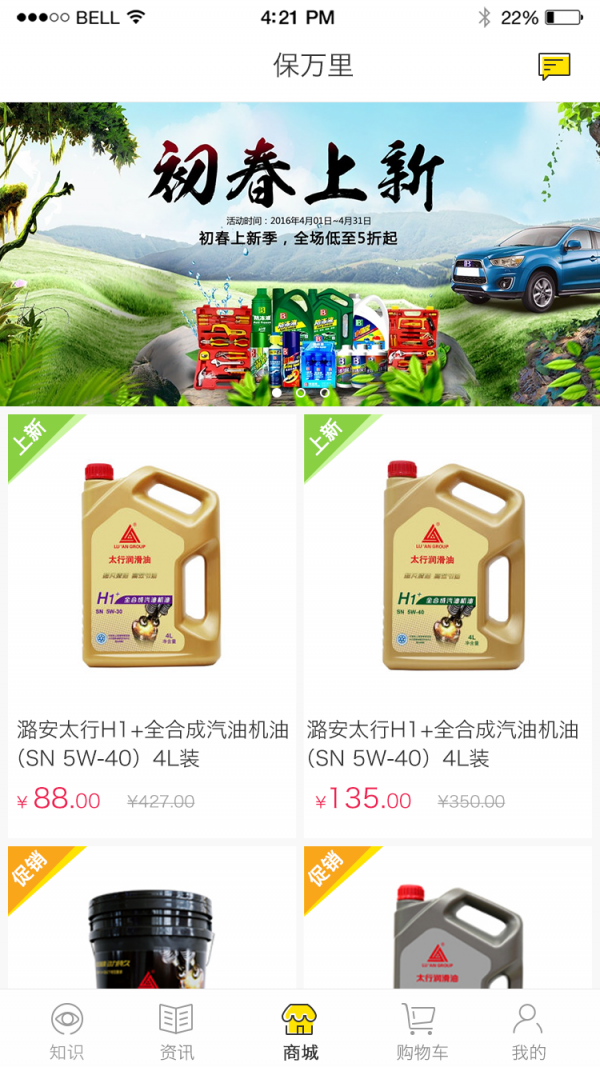Open the 我的 profile tab

tap(528, 1030)
